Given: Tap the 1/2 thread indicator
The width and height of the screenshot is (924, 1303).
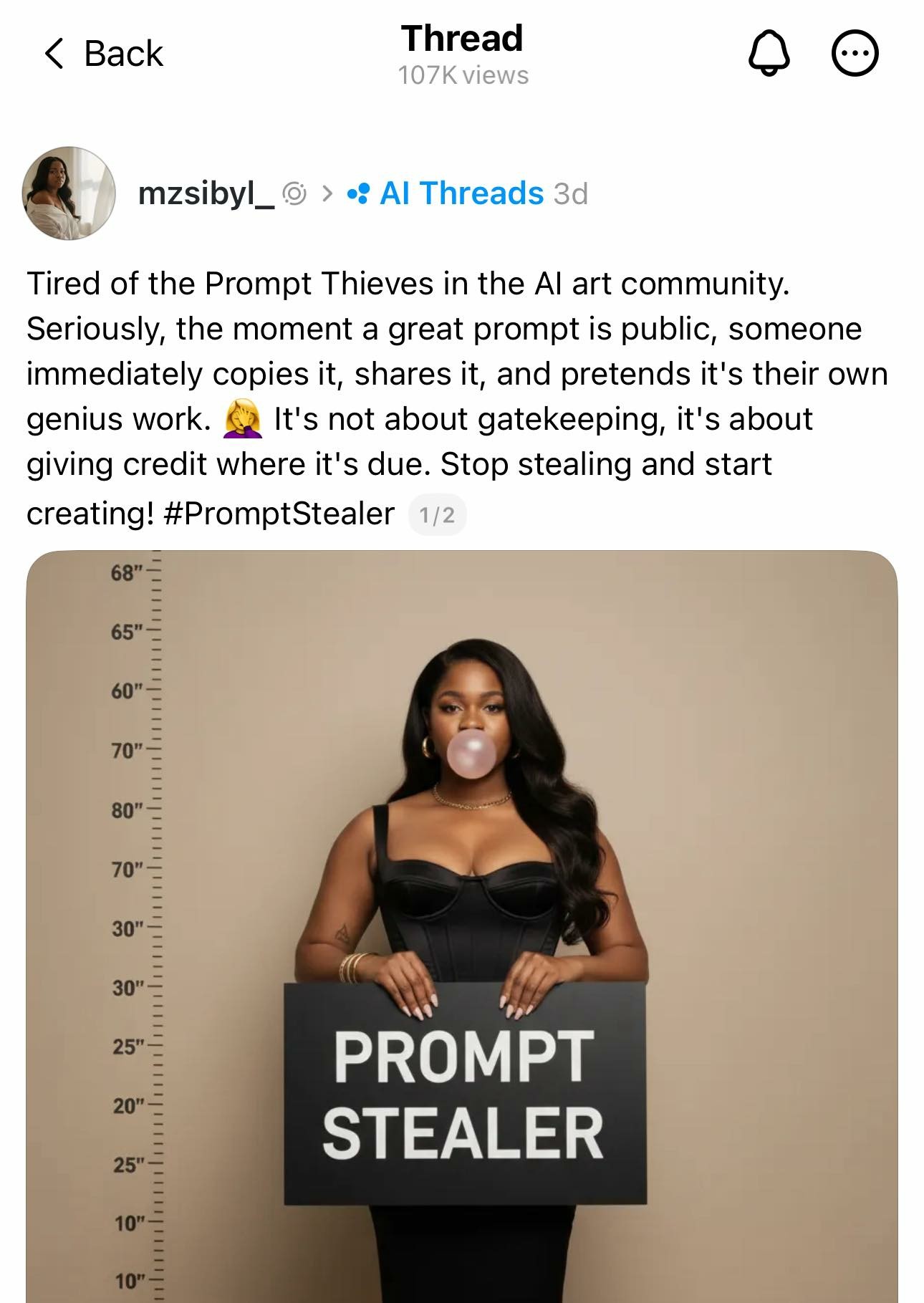Looking at the screenshot, I should pos(437,515).
